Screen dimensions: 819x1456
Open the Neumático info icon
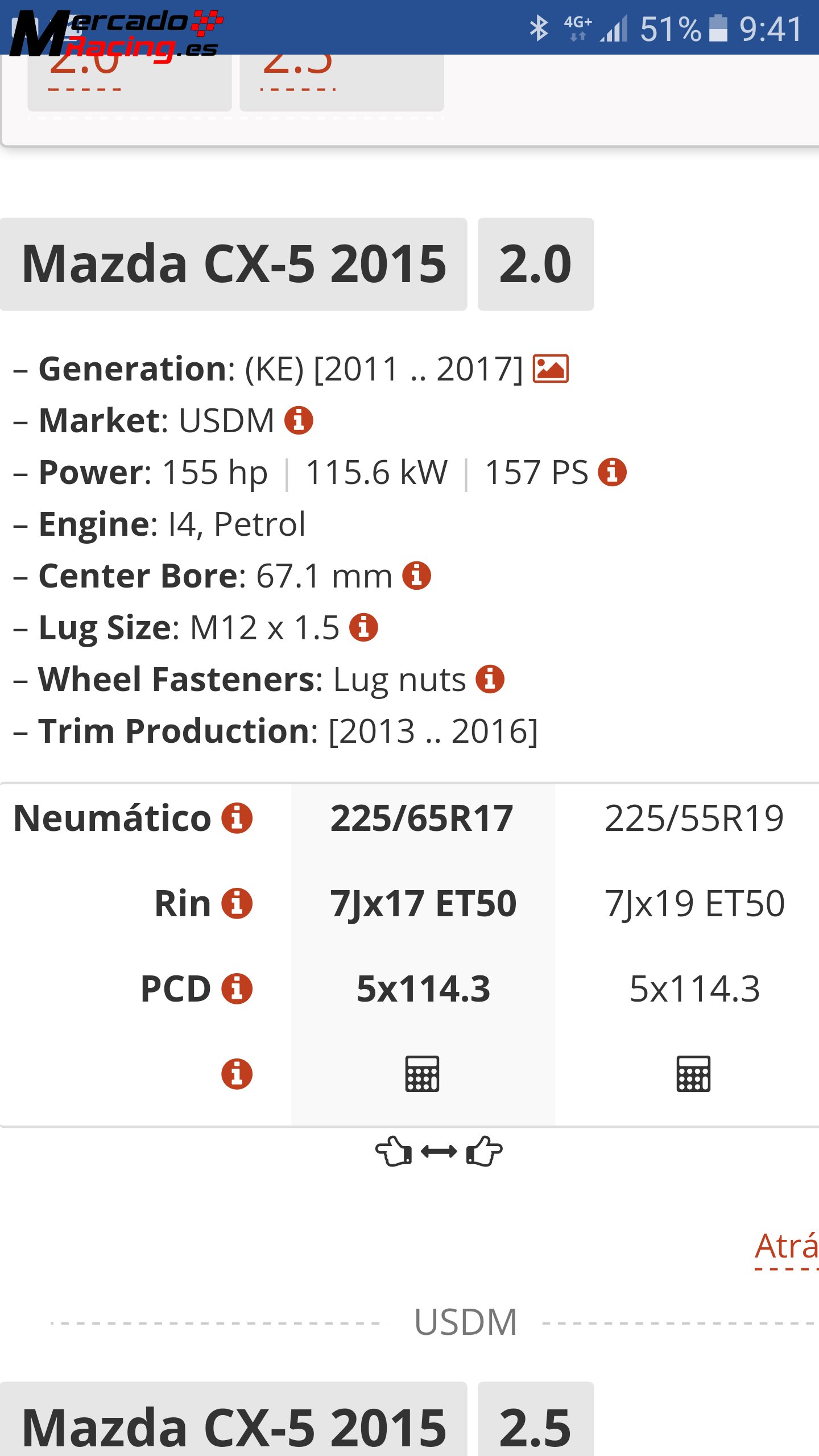237,818
